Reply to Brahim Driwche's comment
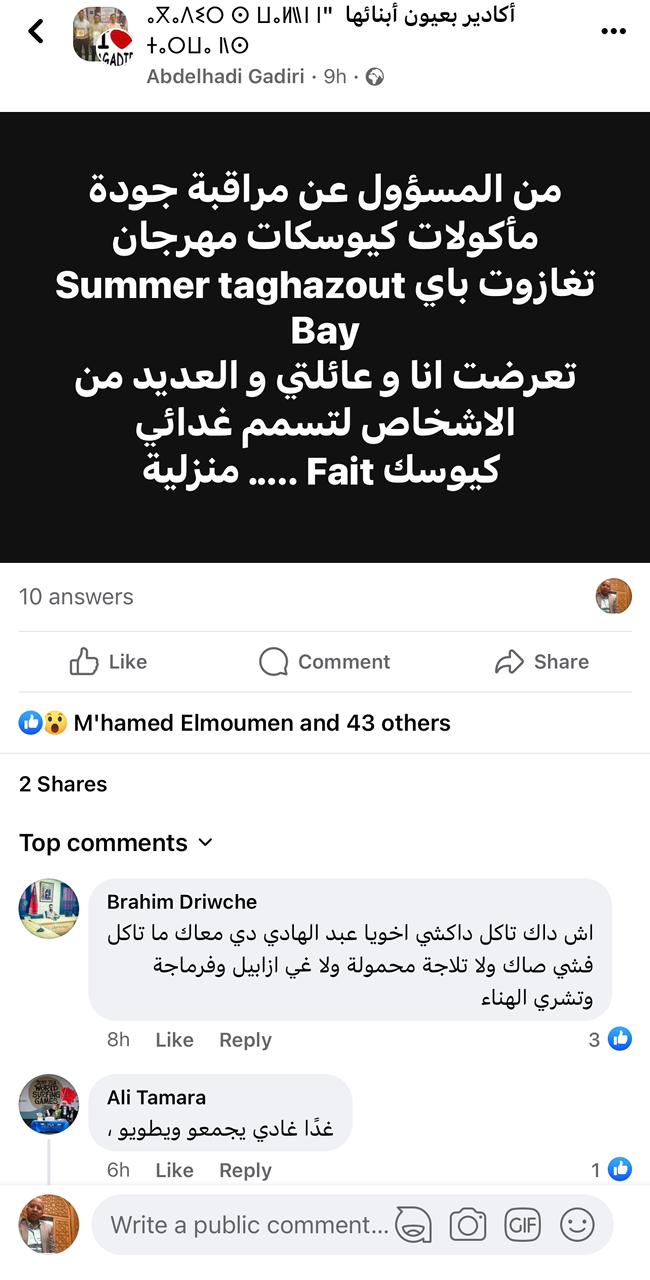Viewport: 650px width, 1280px height. [x=245, y=1040]
